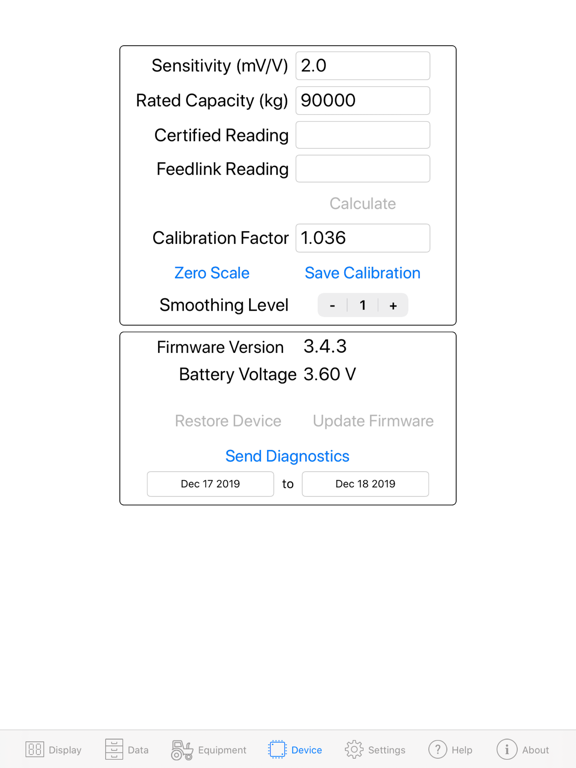
Task: Edit the Sensitivity (mV/V) field
Action: (x=362, y=66)
